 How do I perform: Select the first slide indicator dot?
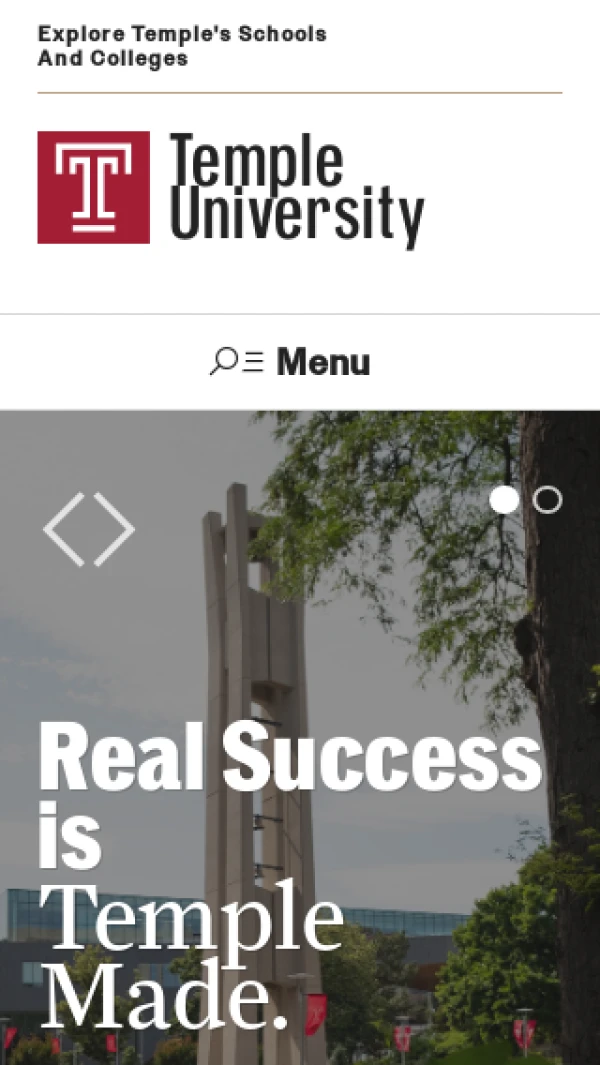click(504, 500)
